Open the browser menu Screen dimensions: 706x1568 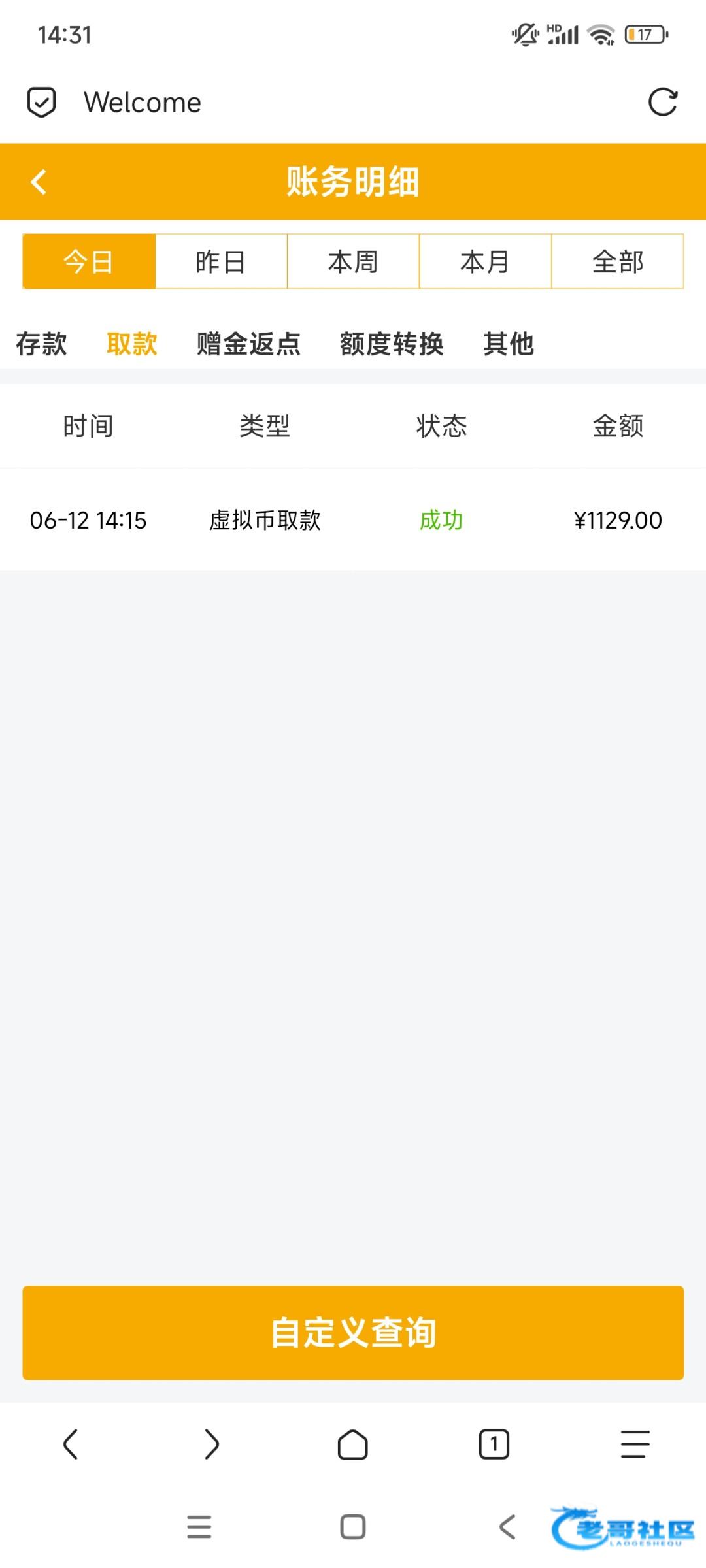(x=635, y=1444)
